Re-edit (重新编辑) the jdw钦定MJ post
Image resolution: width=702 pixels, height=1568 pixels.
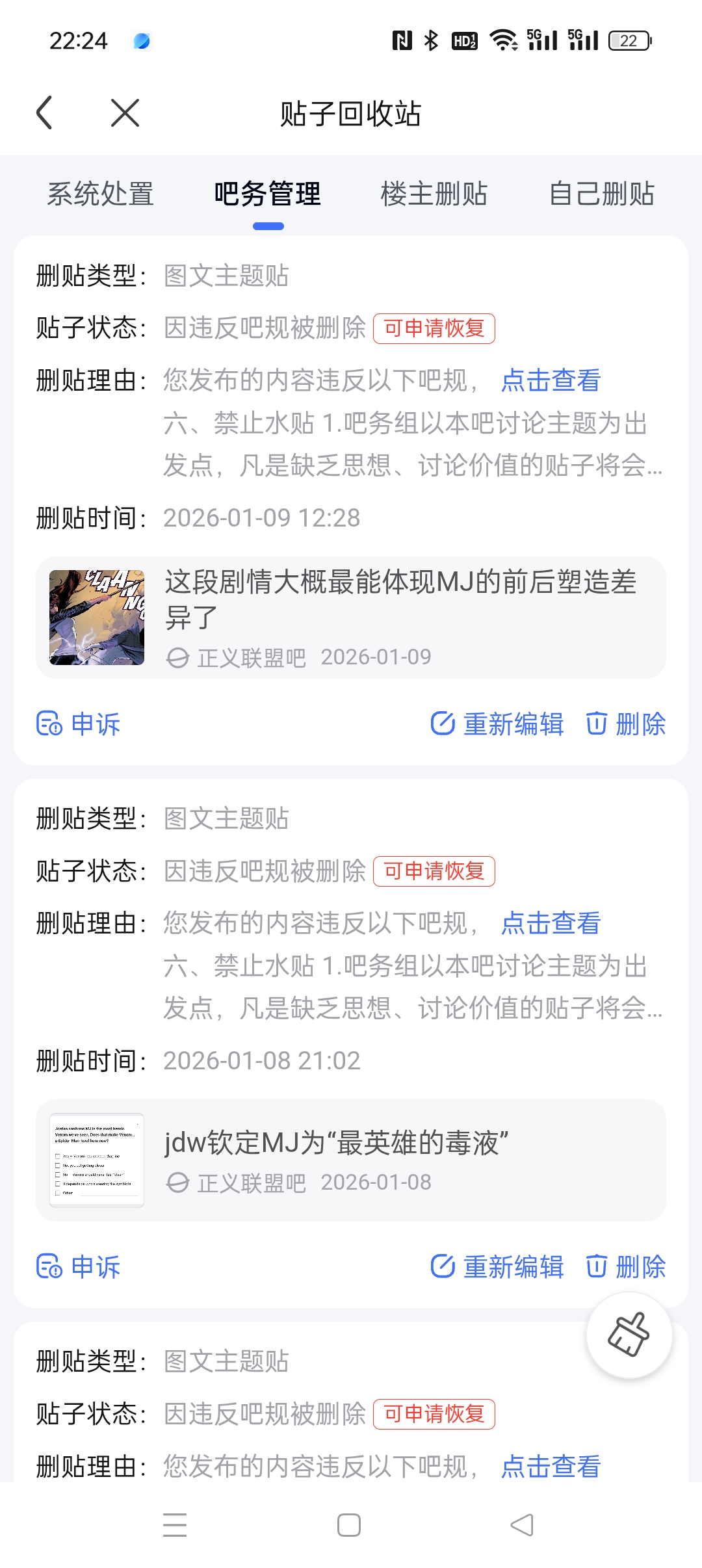497,1266
